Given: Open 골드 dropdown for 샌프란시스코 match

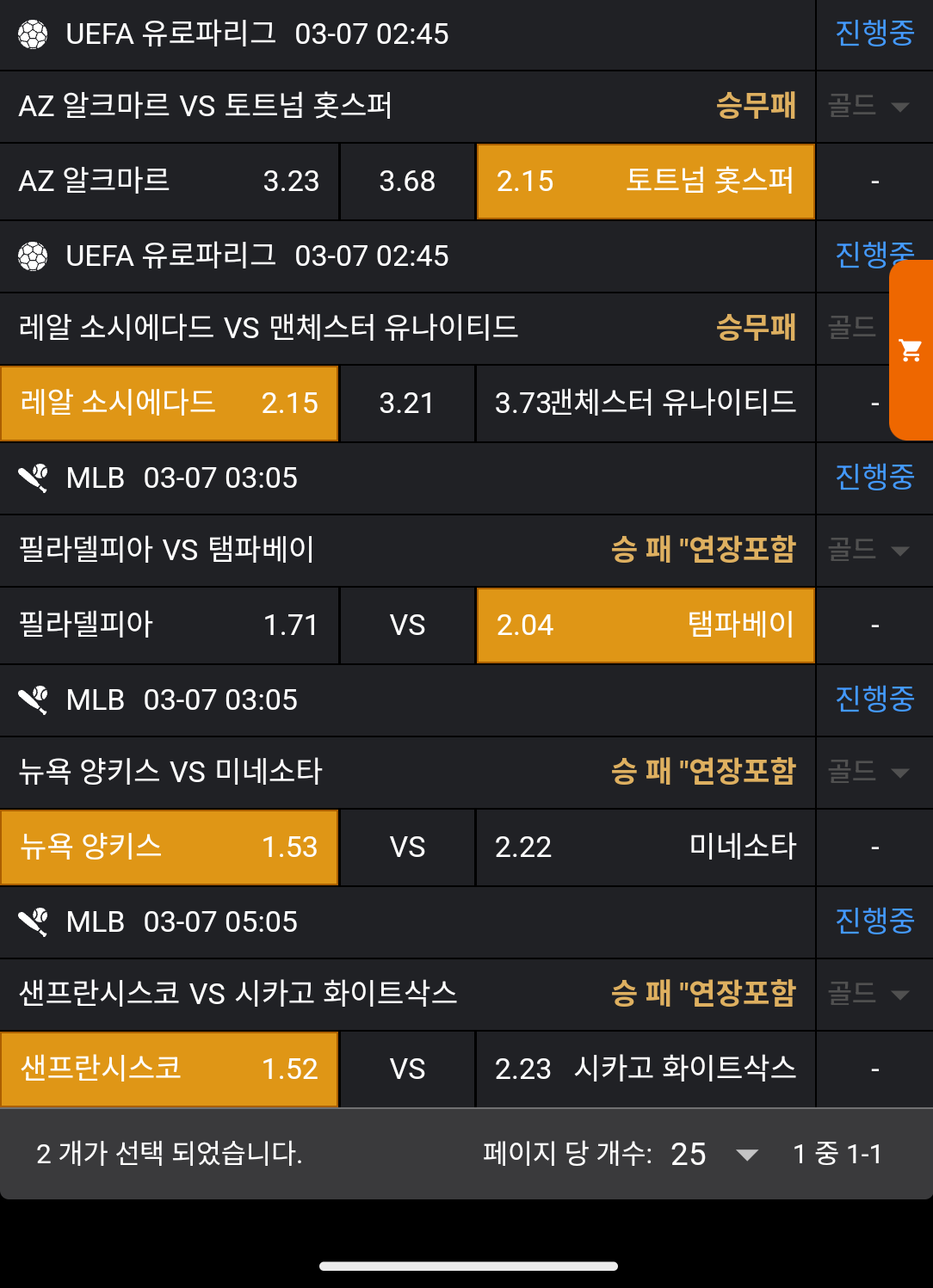Looking at the screenshot, I should point(869,995).
